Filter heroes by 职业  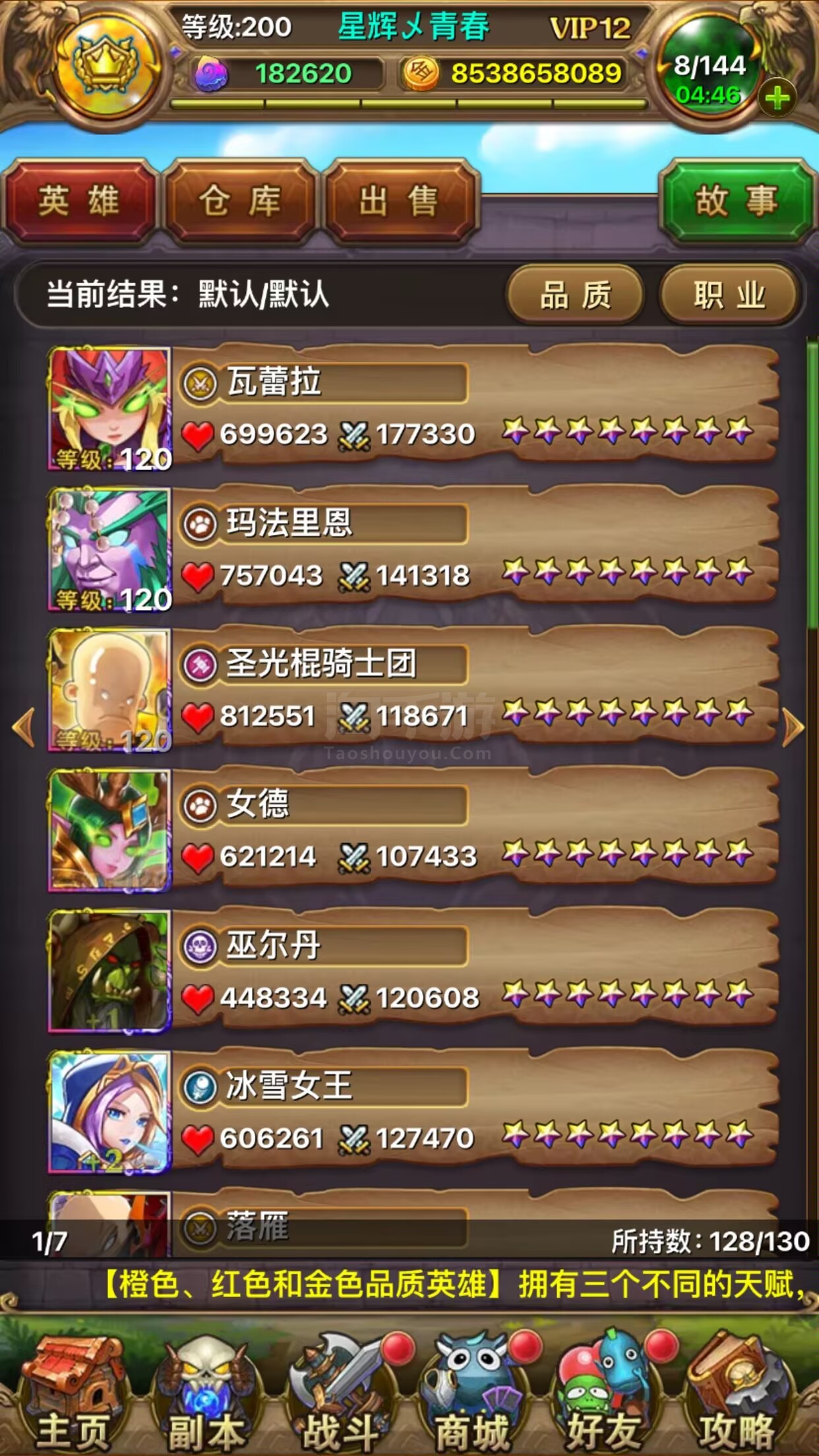pyautogui.click(x=729, y=295)
